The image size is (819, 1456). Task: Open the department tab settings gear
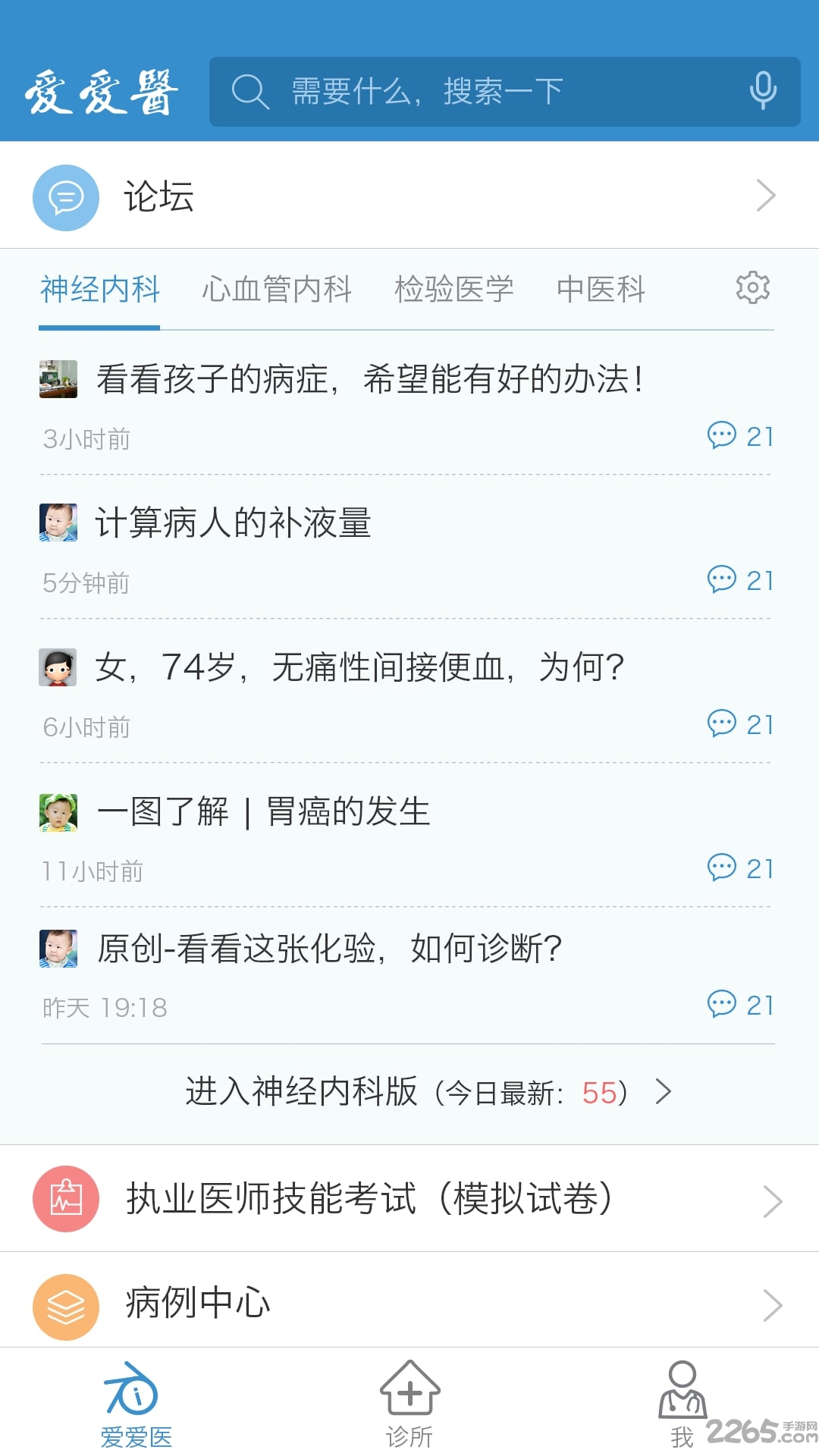pyautogui.click(x=752, y=288)
